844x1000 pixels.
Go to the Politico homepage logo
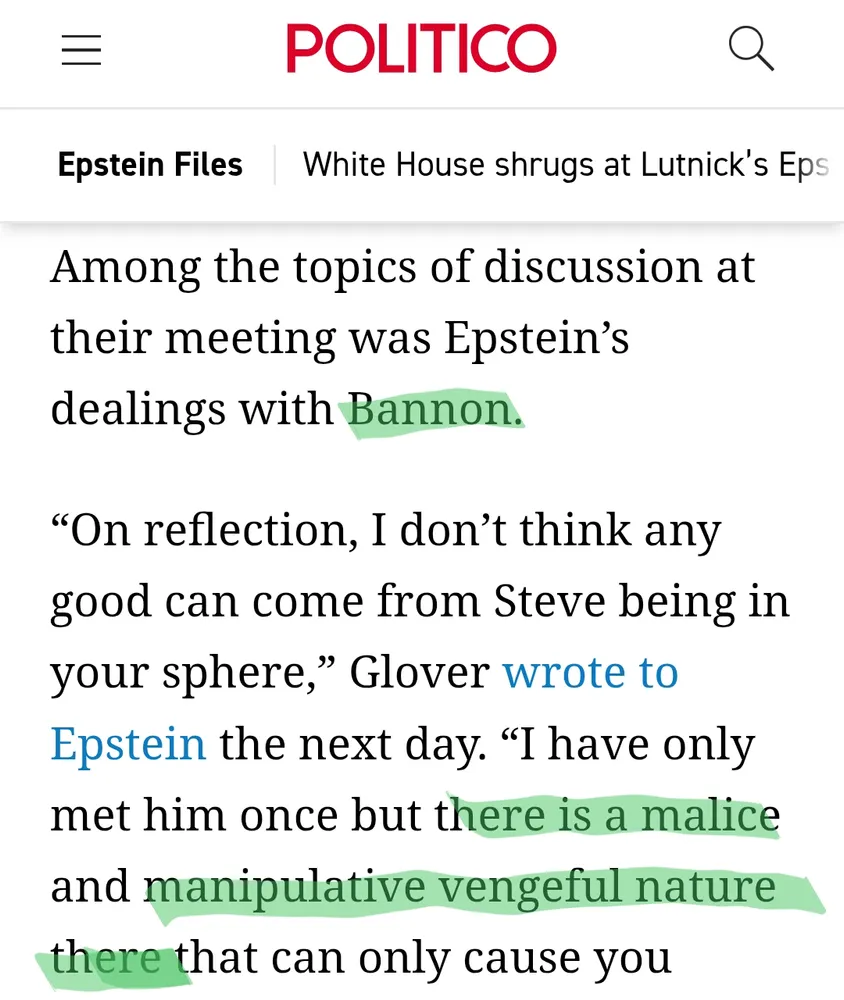pos(421,49)
